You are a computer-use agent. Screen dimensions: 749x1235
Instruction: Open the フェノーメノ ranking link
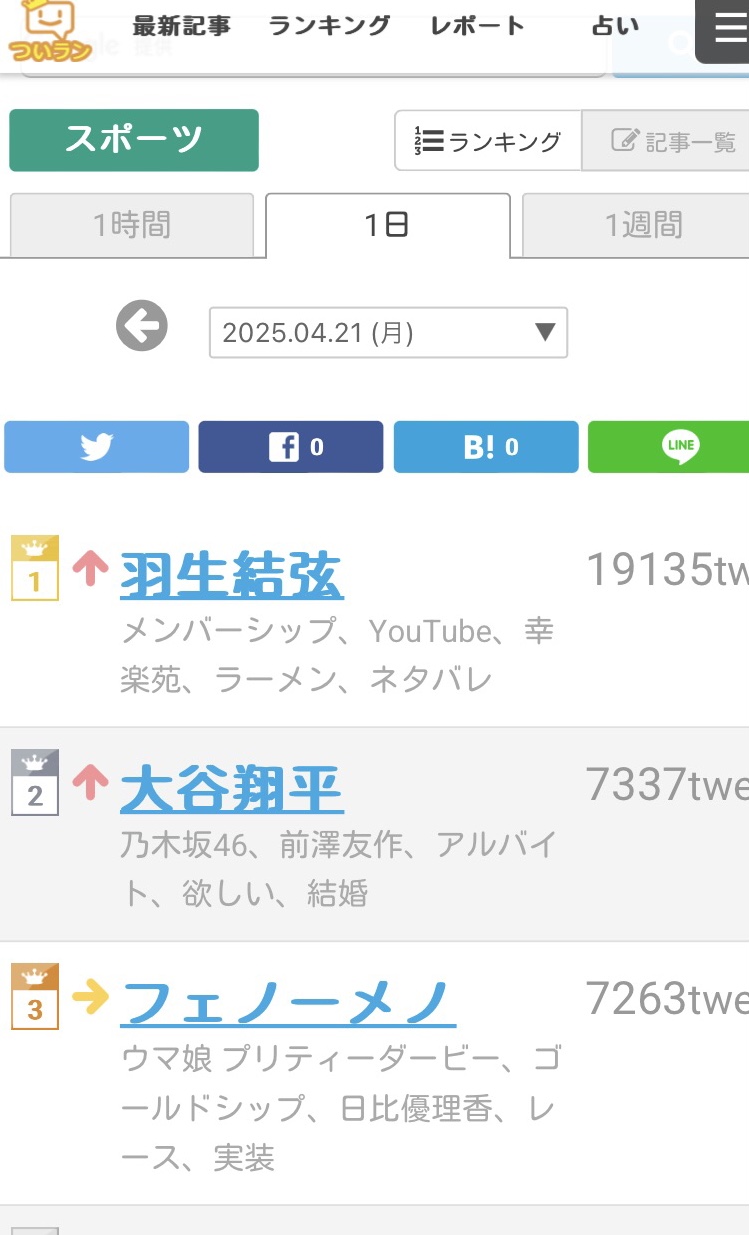point(288,1003)
